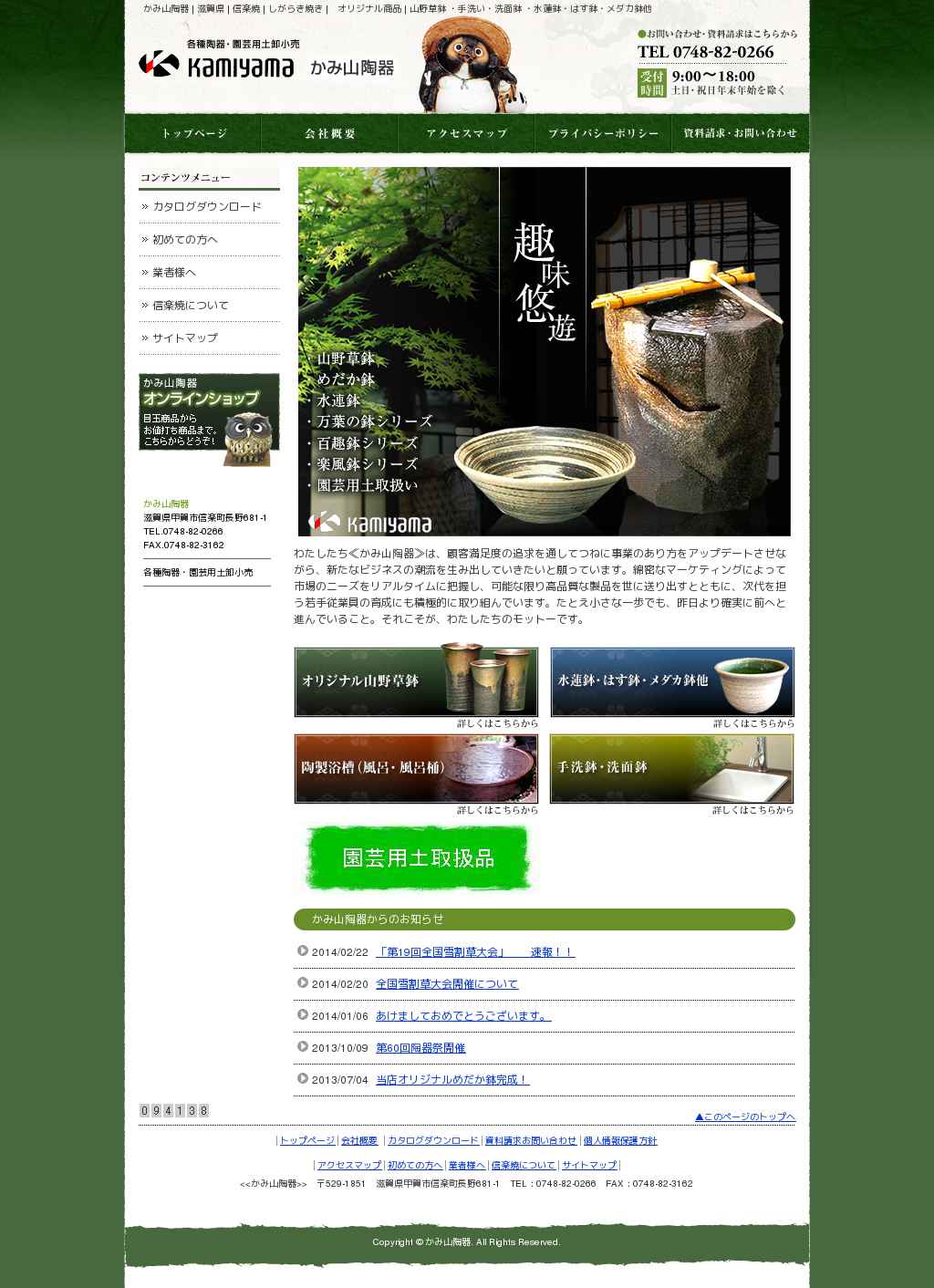Open 初めての方へ in the side menu

coord(185,240)
